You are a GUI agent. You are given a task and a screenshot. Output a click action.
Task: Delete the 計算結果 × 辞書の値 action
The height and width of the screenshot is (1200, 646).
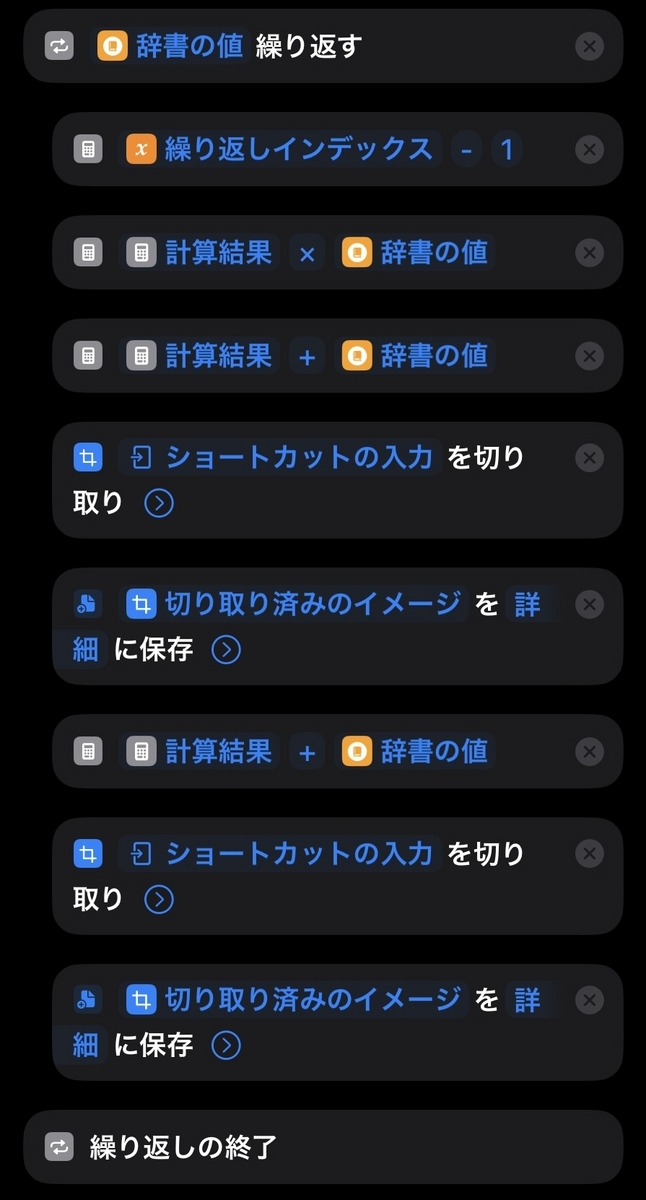[590, 253]
